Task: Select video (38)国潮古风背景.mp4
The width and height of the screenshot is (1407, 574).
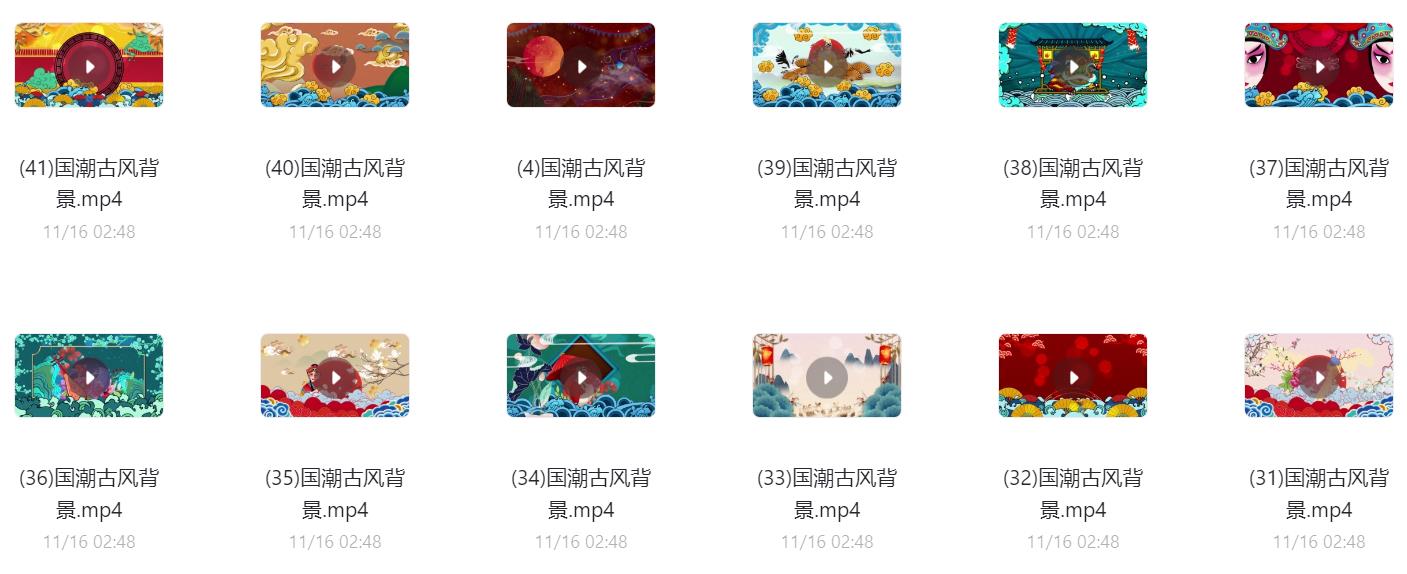Action: pos(1073,66)
